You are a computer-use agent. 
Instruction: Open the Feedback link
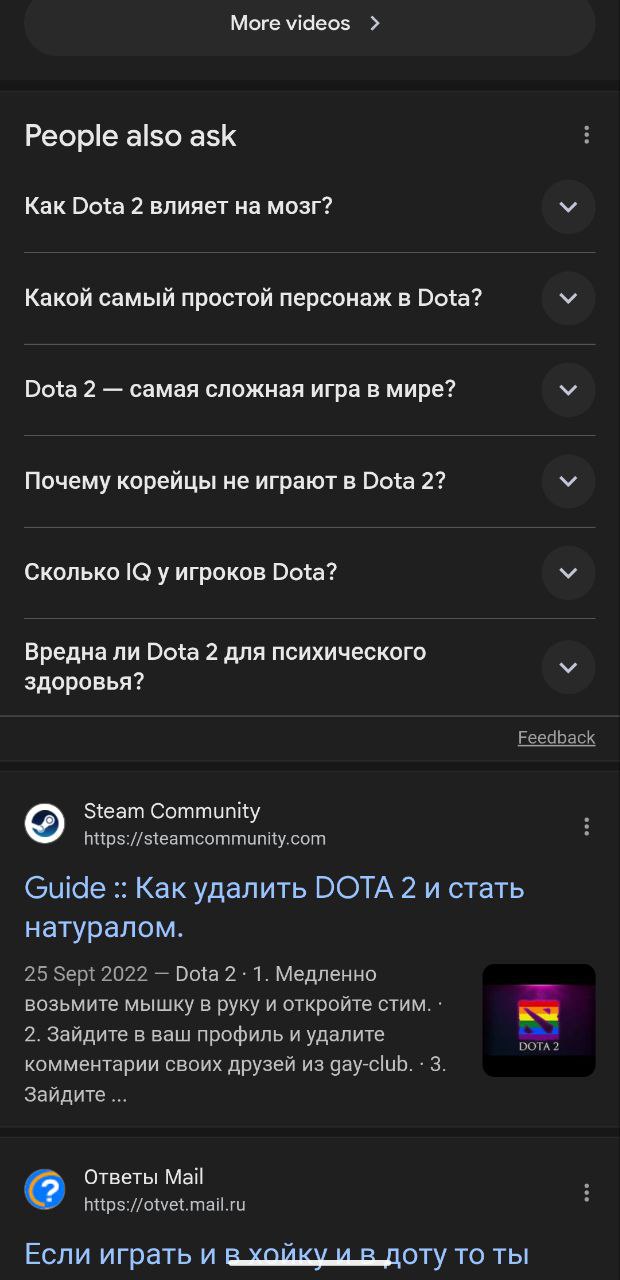556,738
